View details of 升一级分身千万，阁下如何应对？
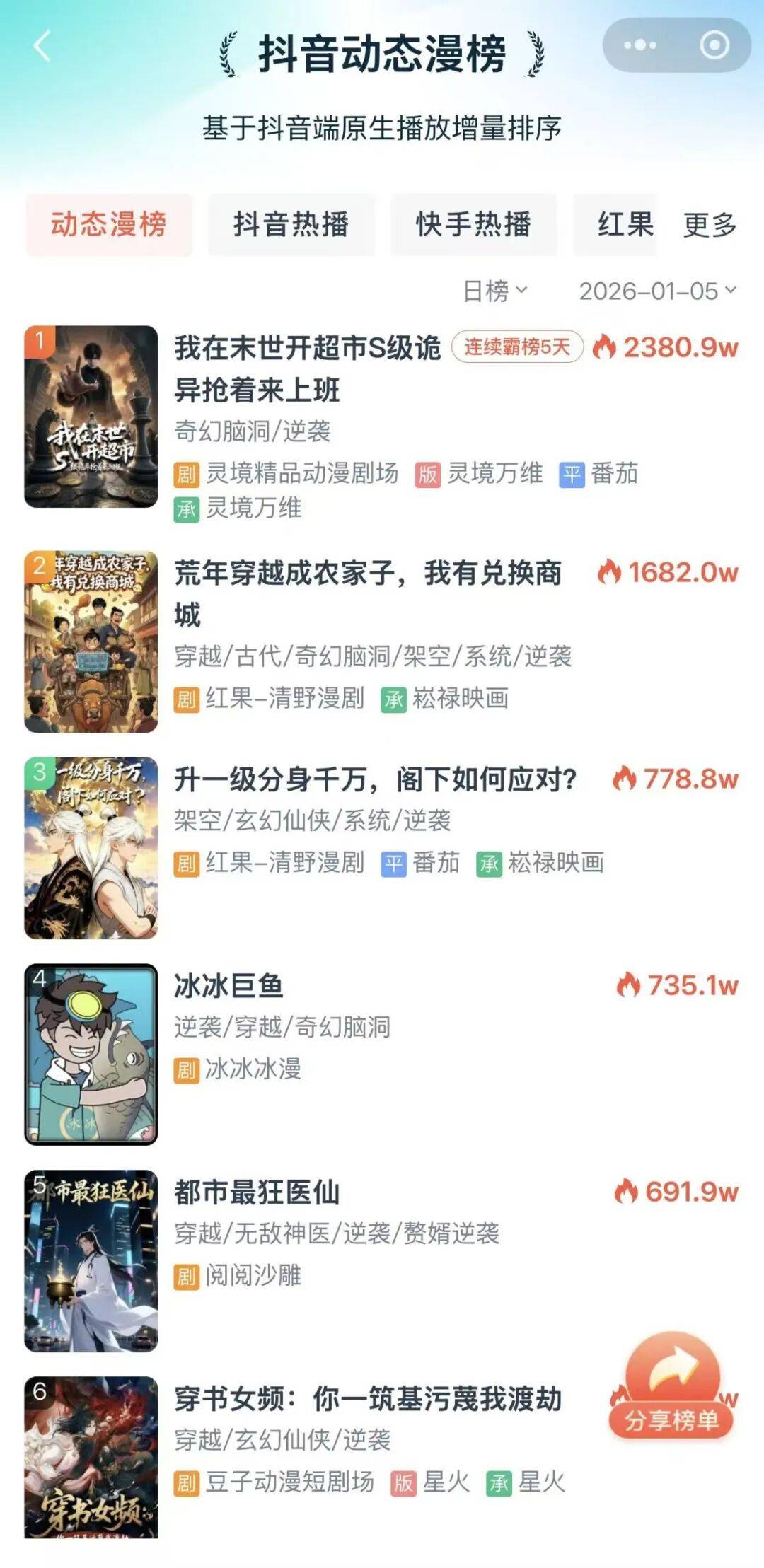Viewport: 764px width, 1568px height. click(376, 779)
